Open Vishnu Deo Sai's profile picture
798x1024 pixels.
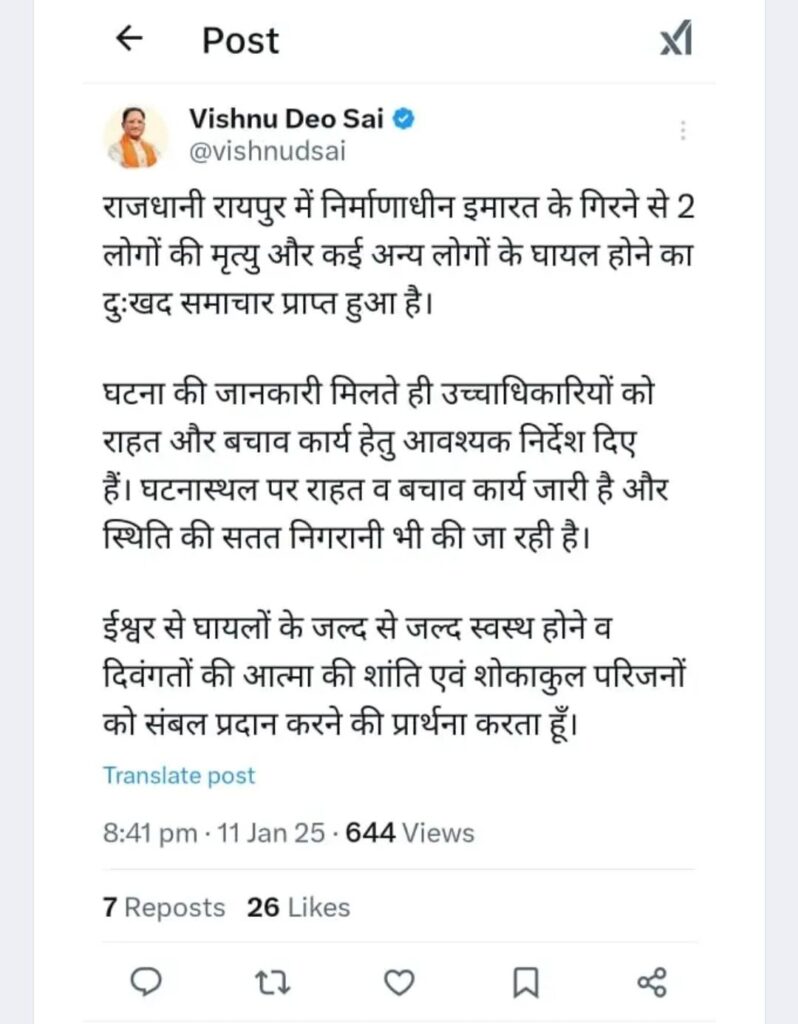click(135, 134)
